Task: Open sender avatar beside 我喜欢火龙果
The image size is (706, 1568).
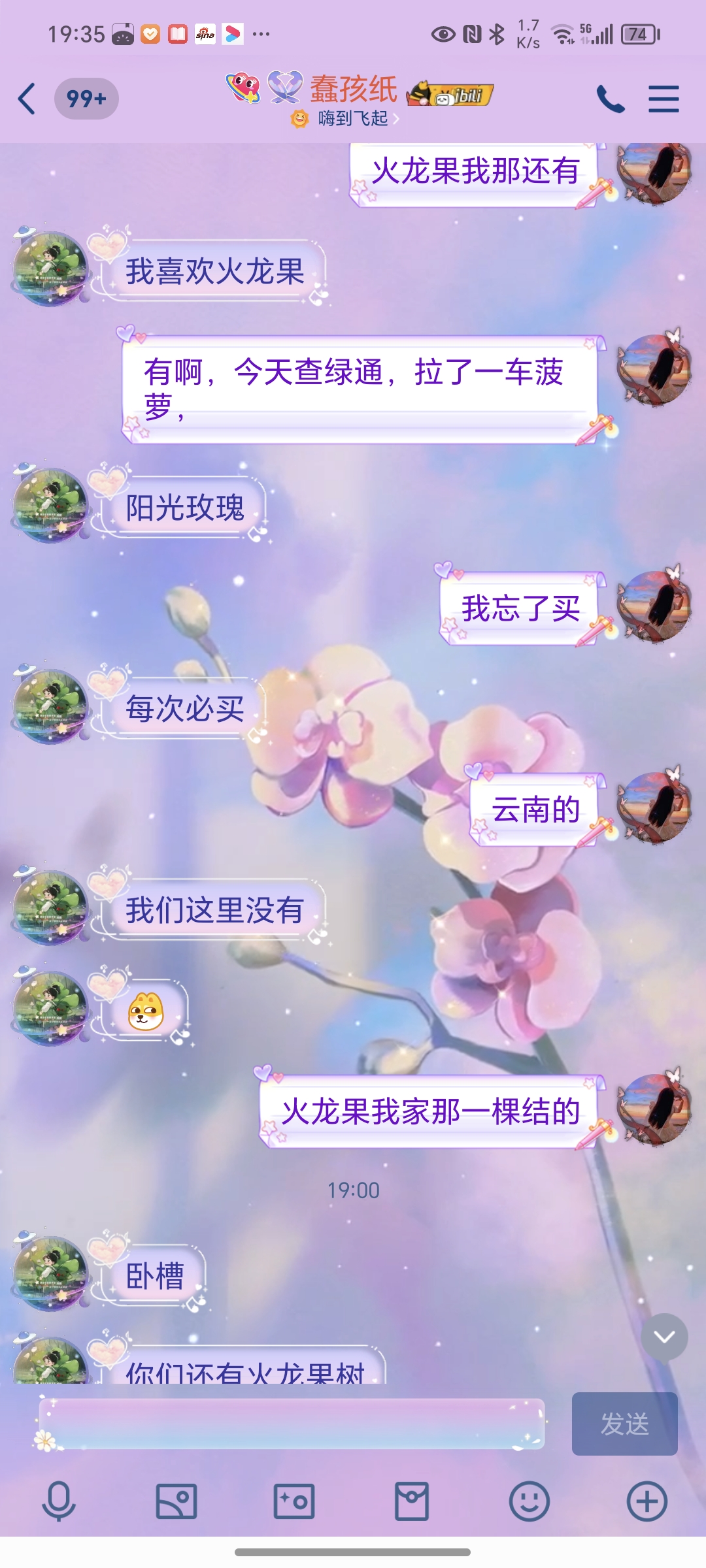Action: [51, 268]
